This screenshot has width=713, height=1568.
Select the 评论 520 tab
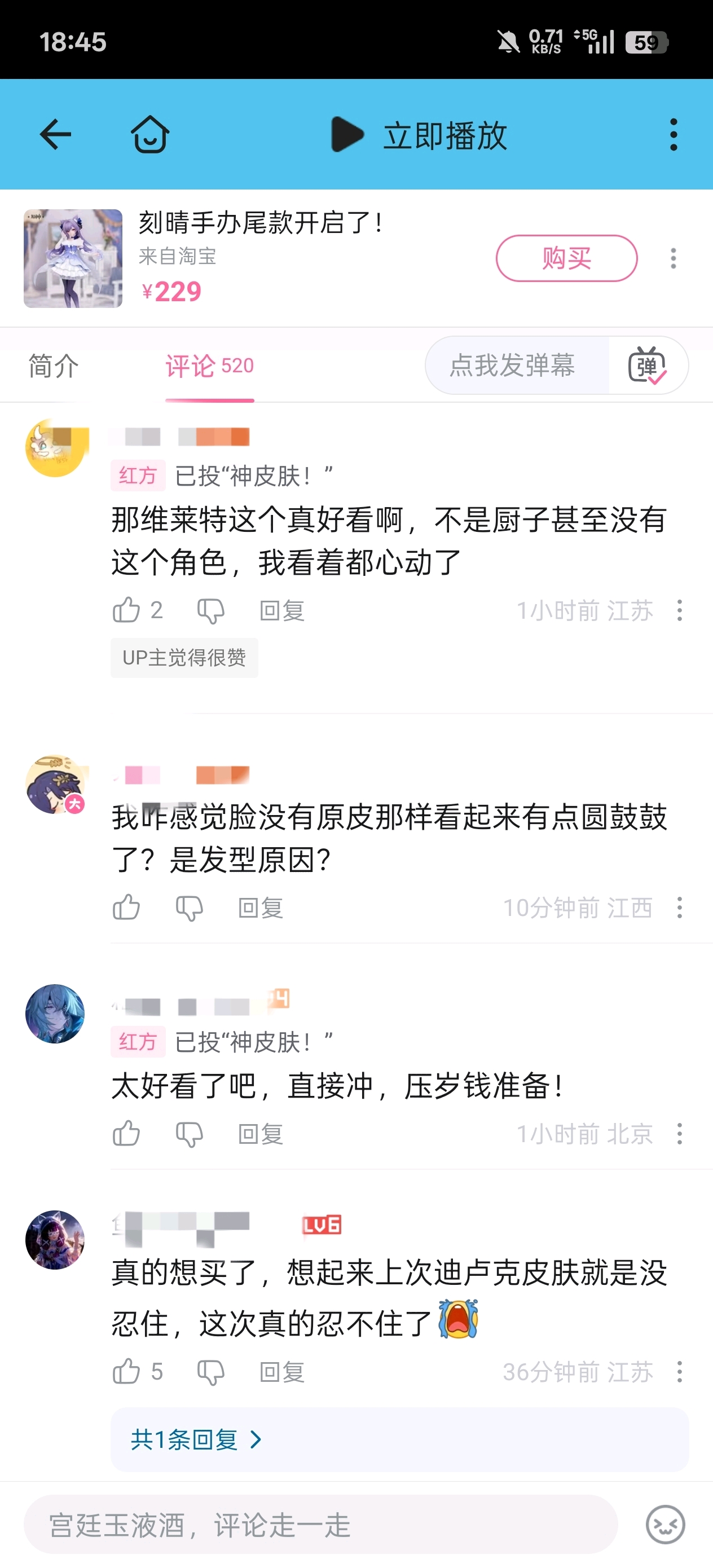(x=209, y=366)
